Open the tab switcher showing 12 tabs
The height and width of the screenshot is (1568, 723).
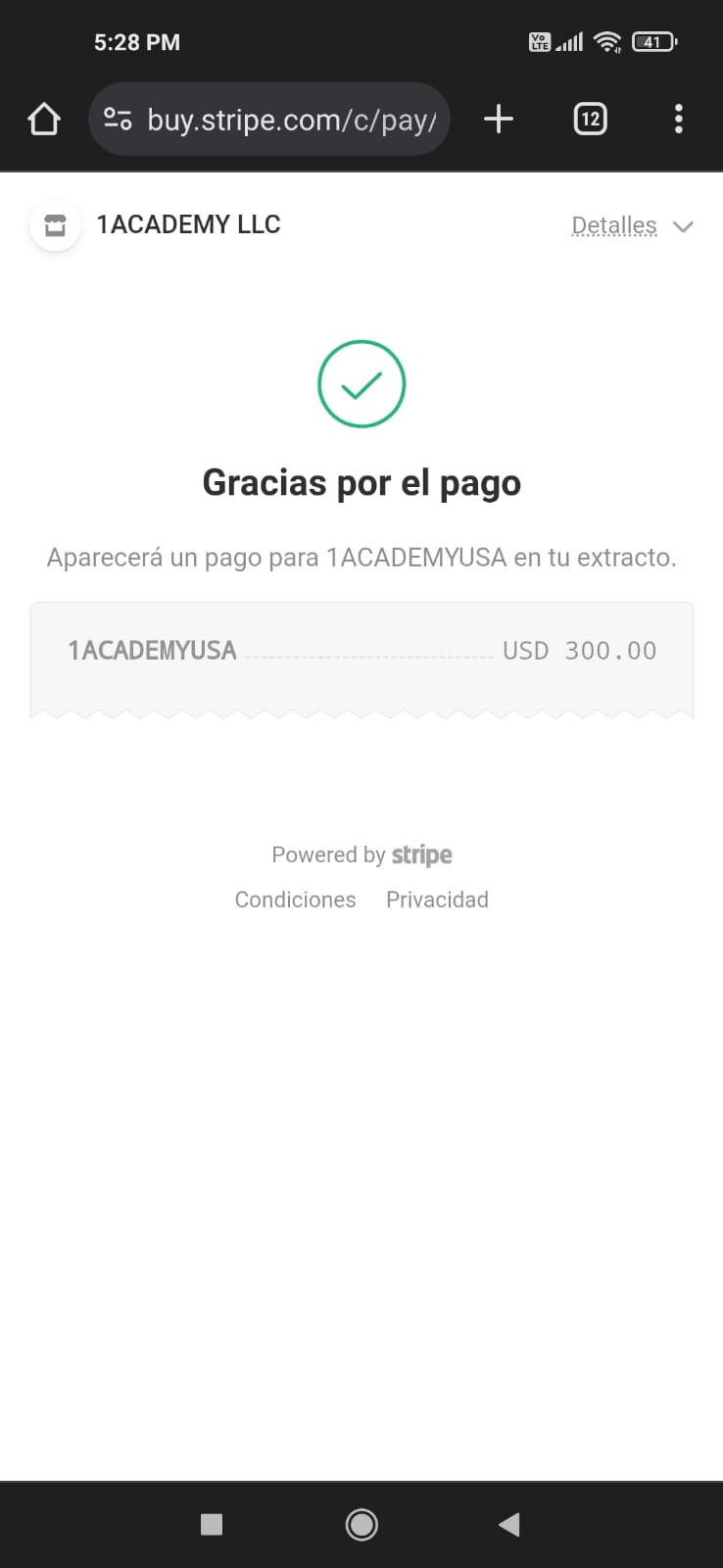(x=590, y=120)
